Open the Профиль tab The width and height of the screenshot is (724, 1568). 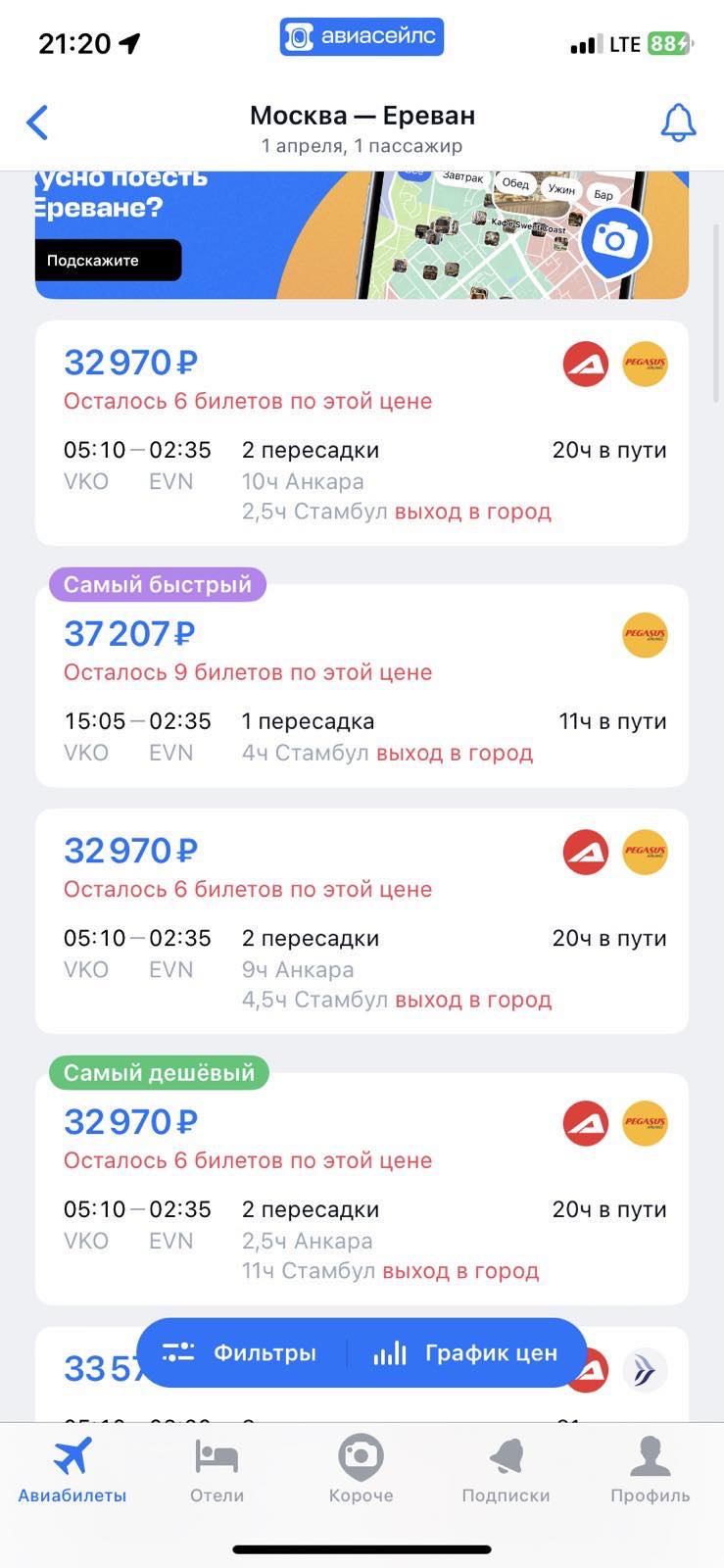click(x=650, y=1470)
